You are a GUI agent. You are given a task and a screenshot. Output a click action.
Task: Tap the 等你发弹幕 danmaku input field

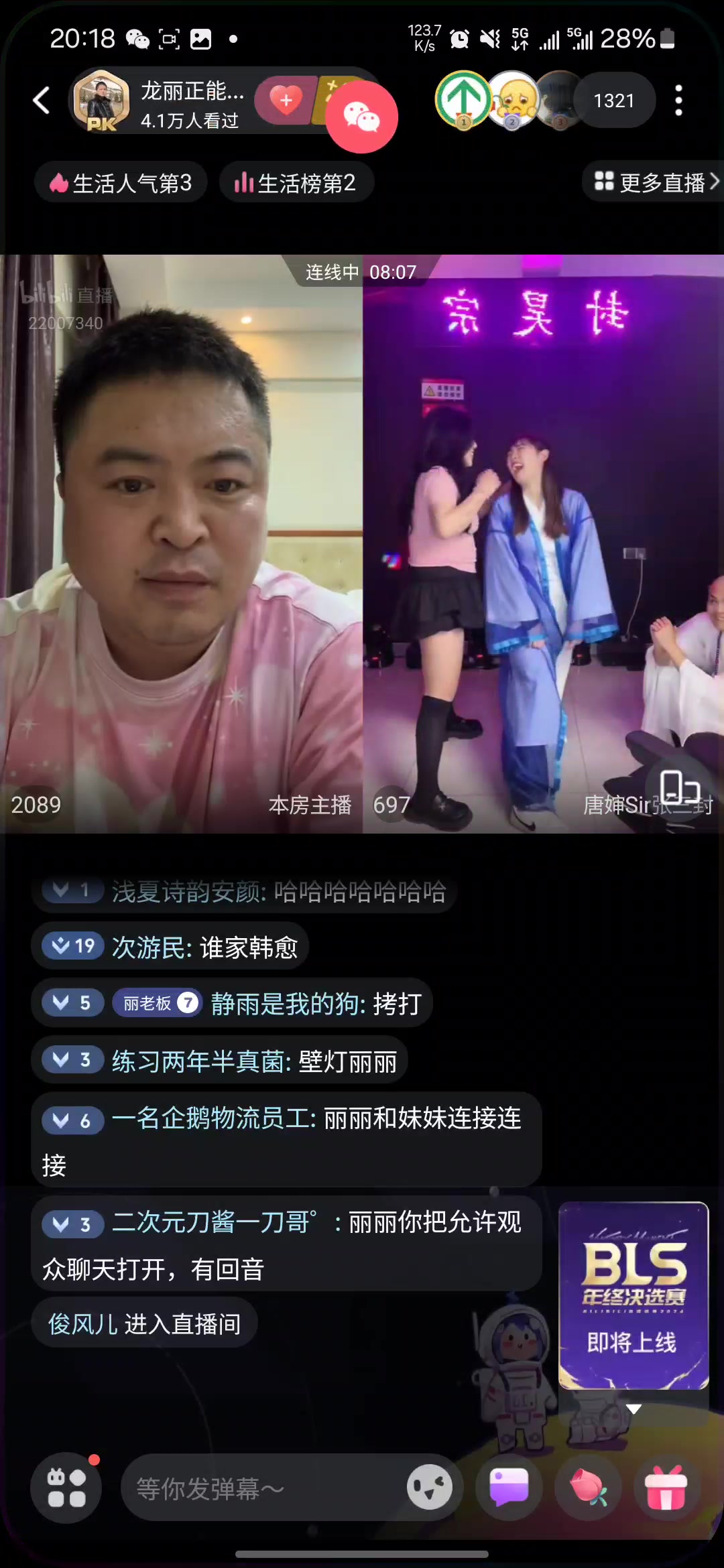[261, 1488]
